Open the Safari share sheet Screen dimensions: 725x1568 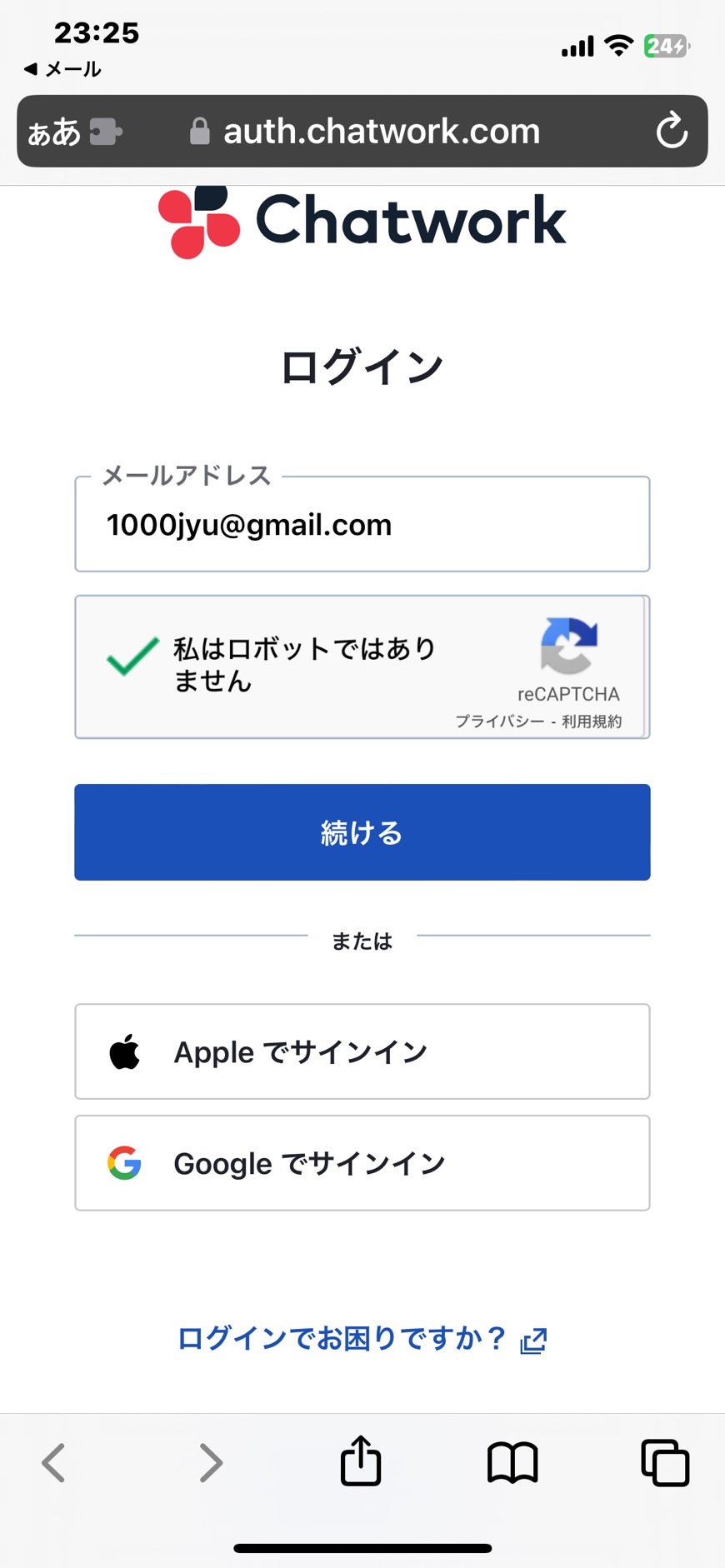(x=361, y=1461)
